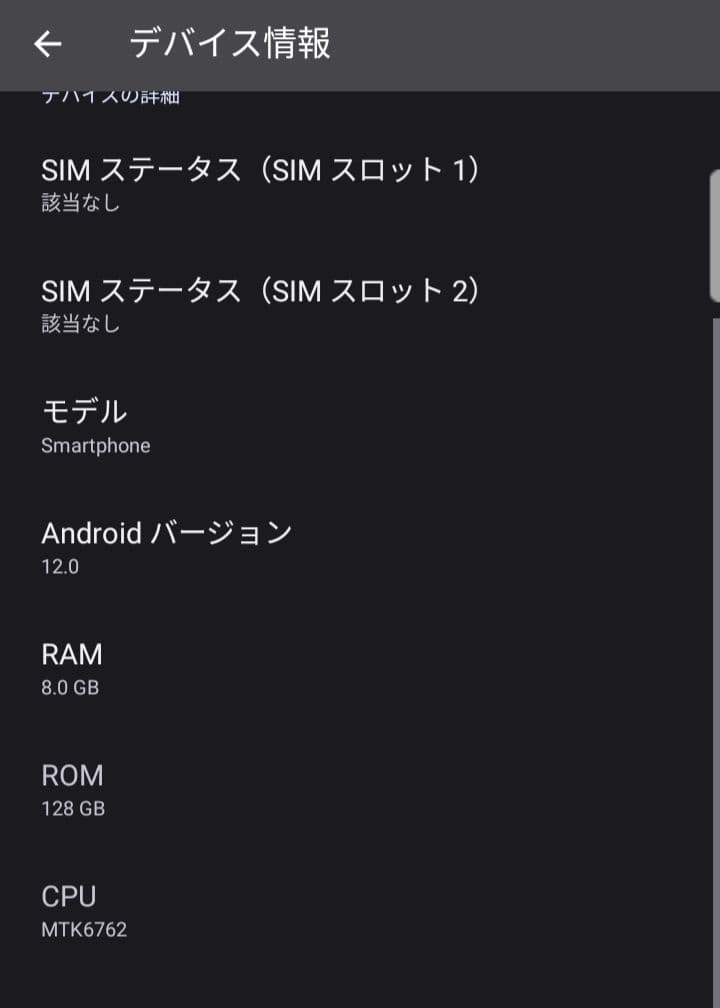Screen dimensions: 720x1008
Task: Open SIM ステータス（SIM スロット 1）
Action: [263, 170]
